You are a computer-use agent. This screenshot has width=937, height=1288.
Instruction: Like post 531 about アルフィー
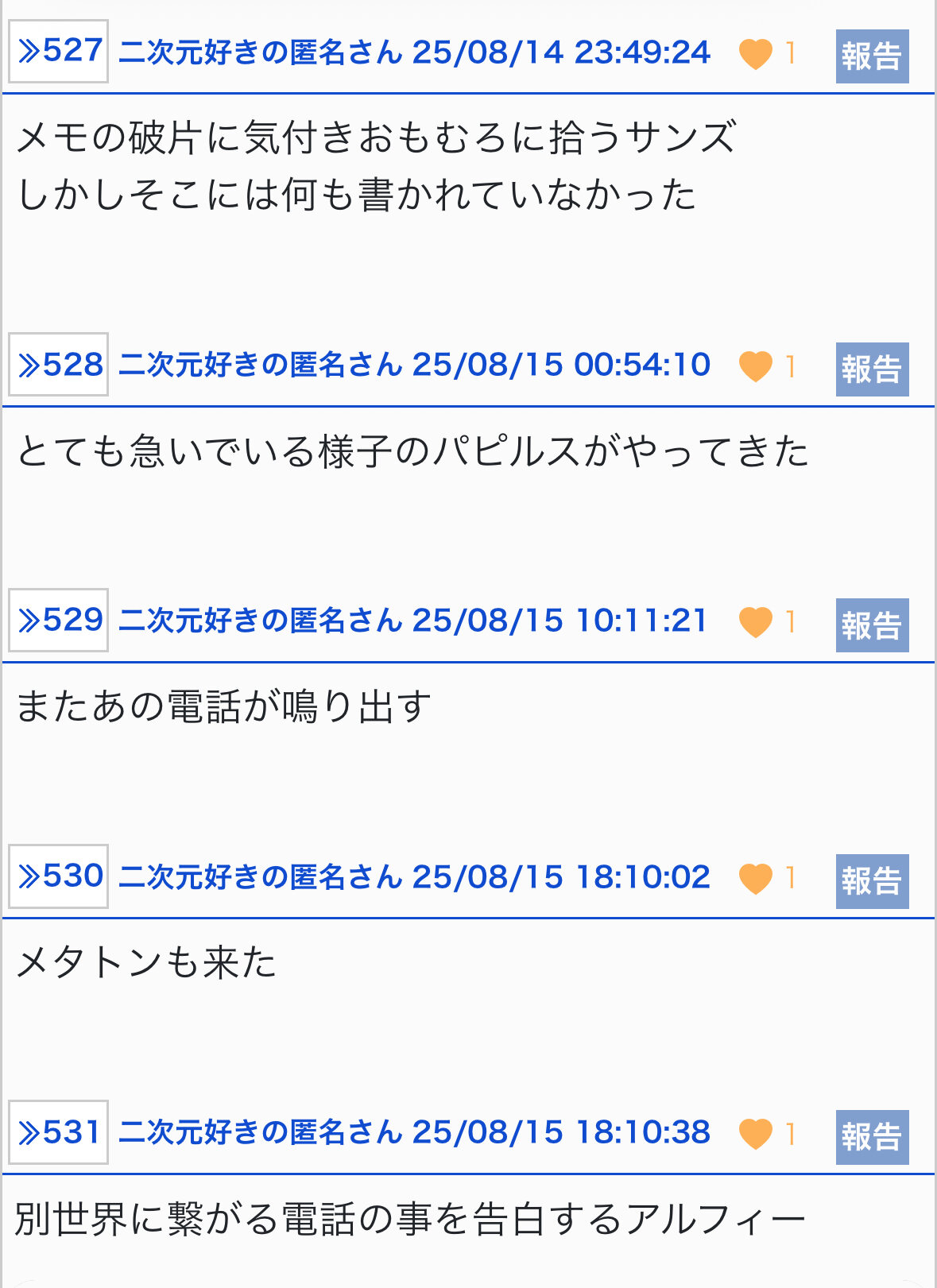point(755,1134)
